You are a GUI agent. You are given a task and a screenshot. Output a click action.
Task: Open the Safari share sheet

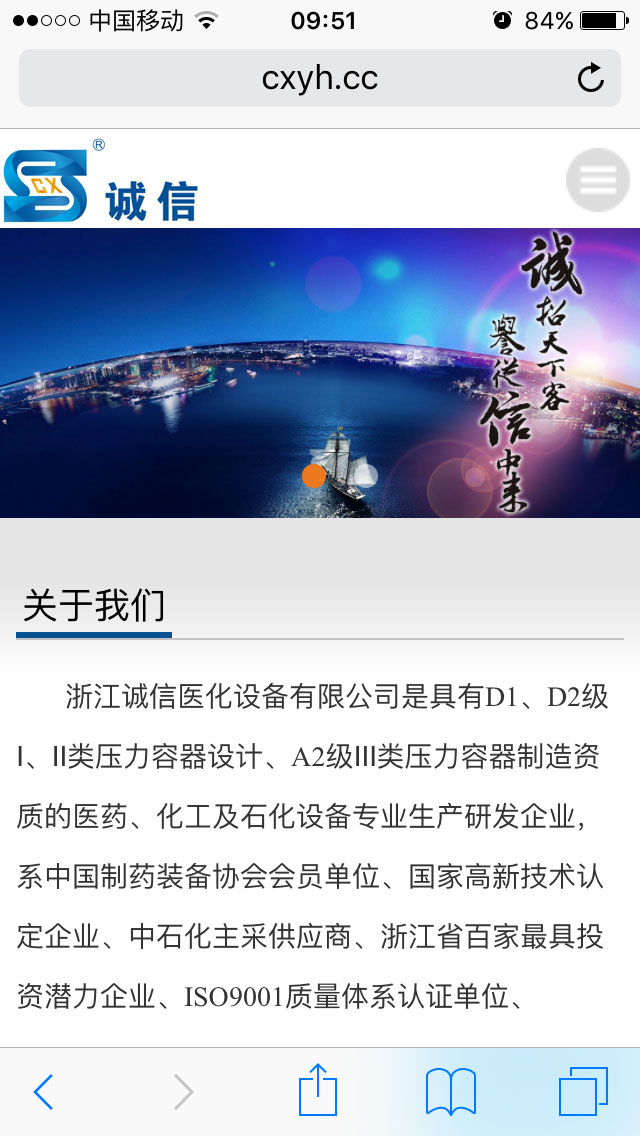(x=318, y=1090)
